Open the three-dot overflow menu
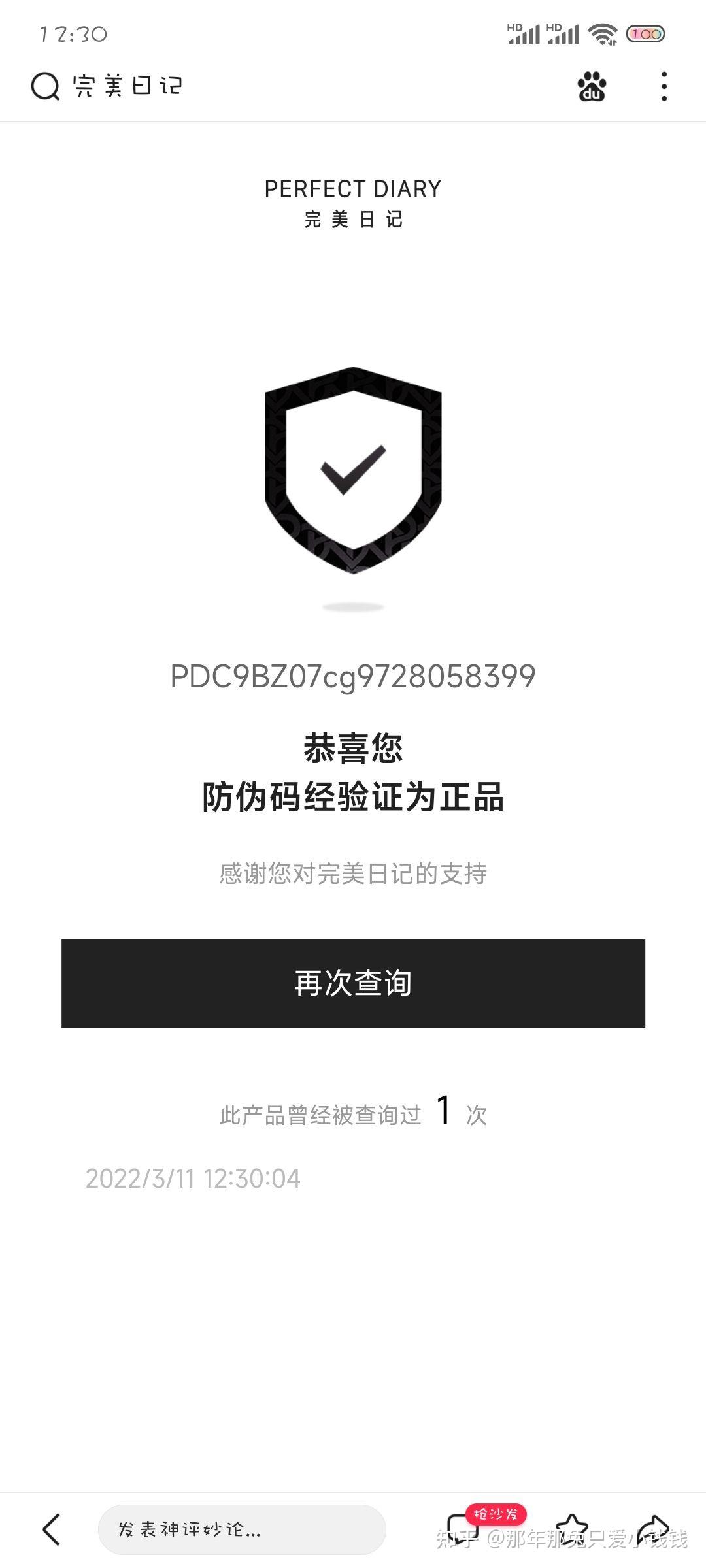706x1568 pixels. [664, 86]
